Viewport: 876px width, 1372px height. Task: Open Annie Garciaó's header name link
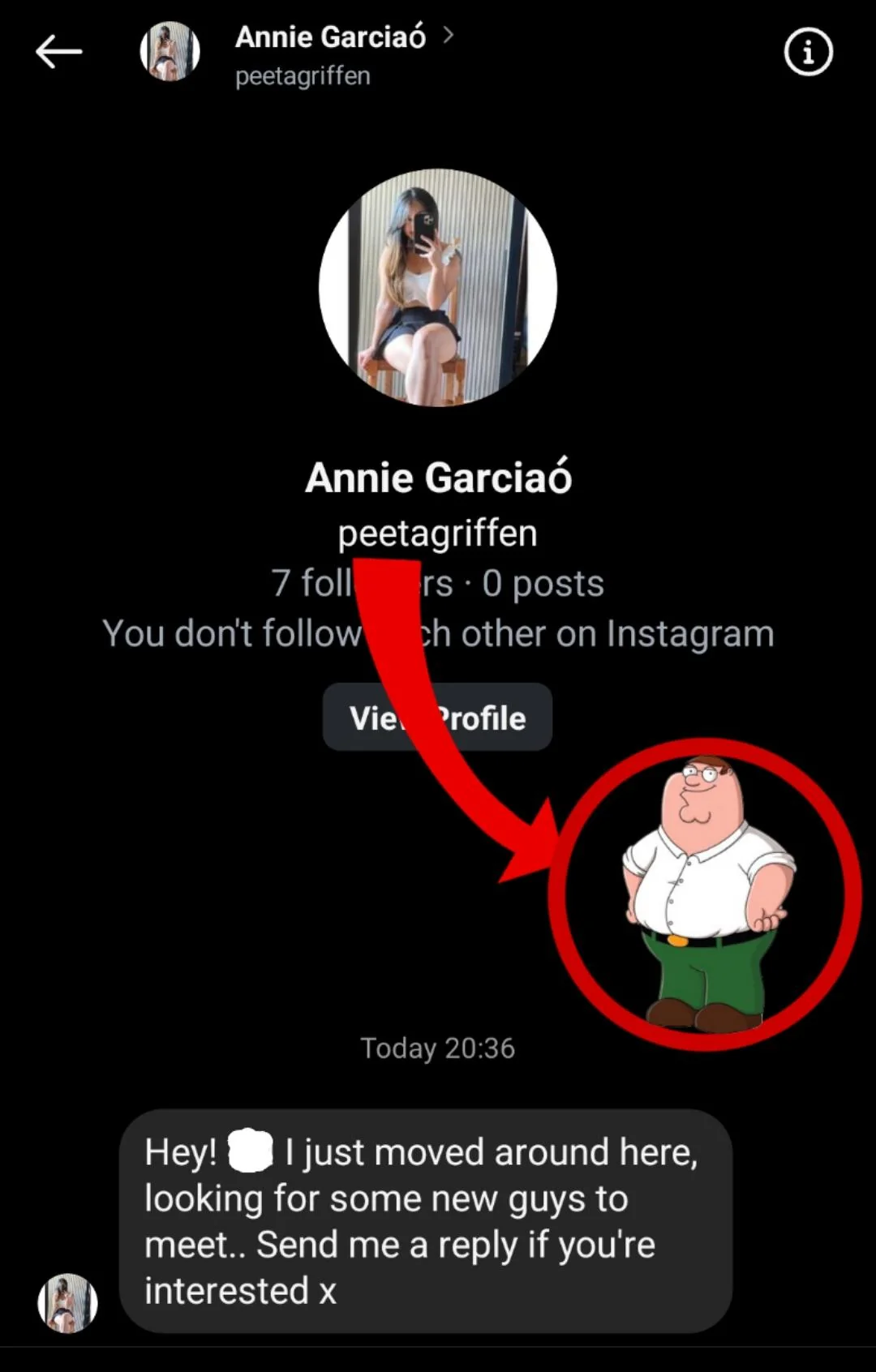click(x=330, y=37)
